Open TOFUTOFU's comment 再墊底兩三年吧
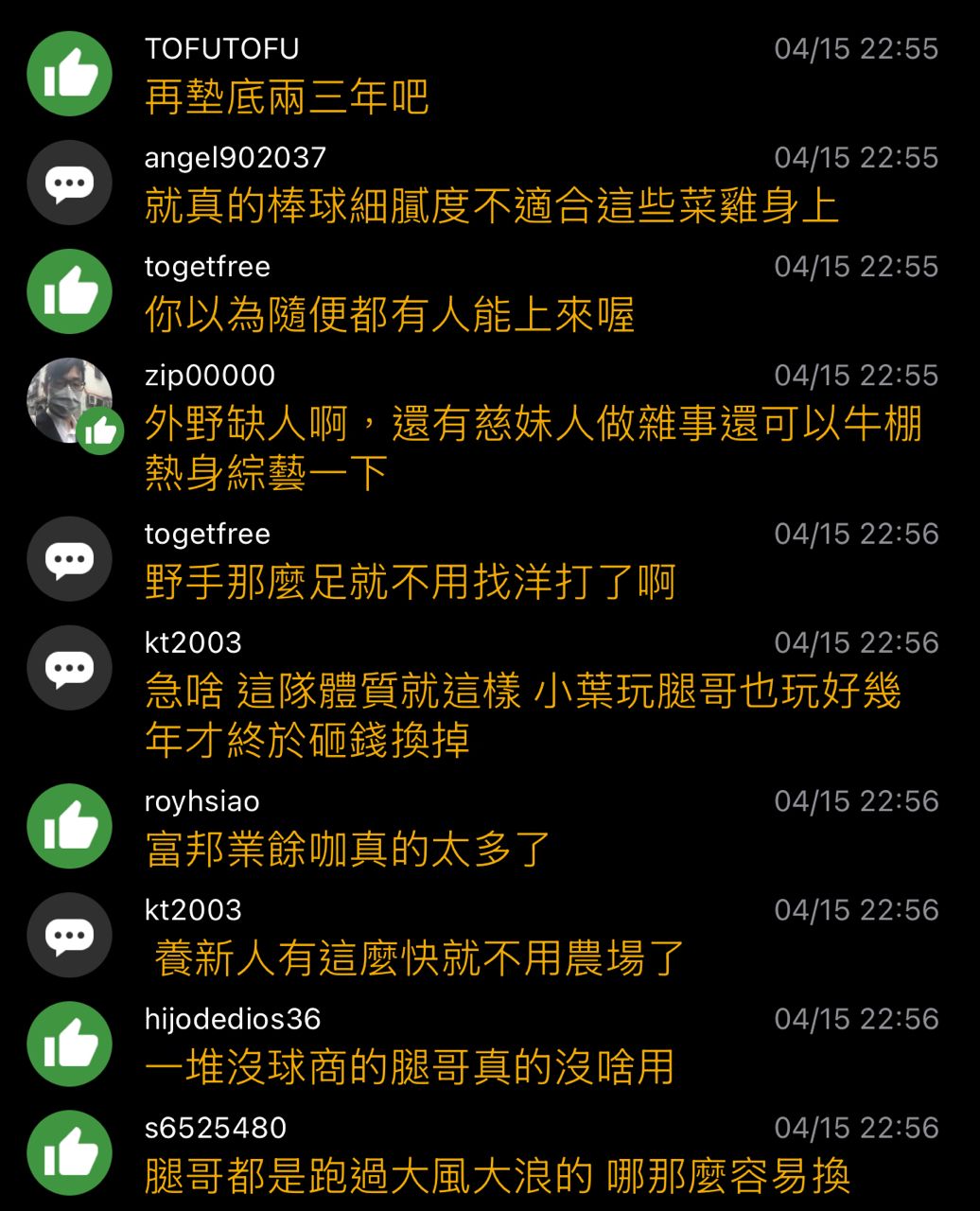This screenshot has width=980, height=1211. coord(287,97)
